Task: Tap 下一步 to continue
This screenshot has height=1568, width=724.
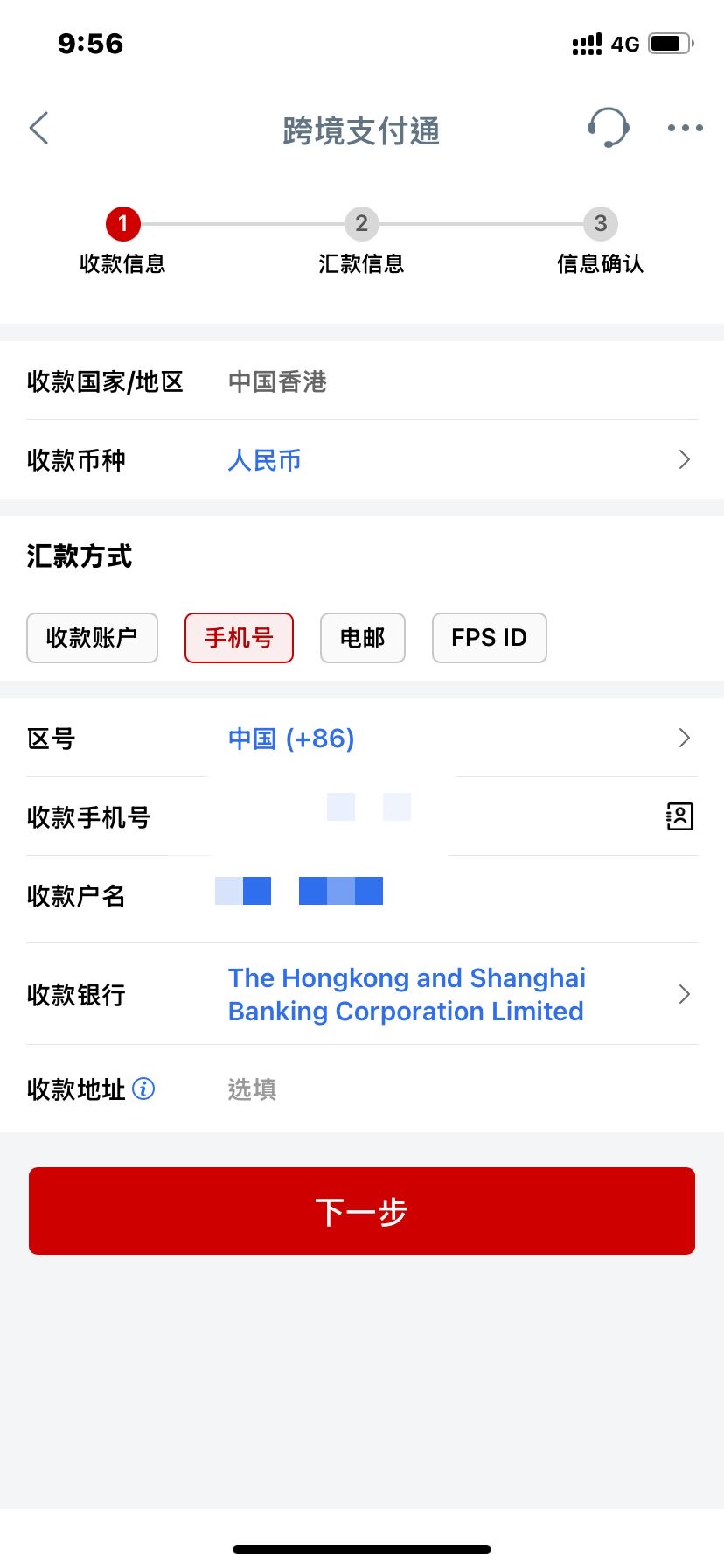Action: [x=362, y=1211]
